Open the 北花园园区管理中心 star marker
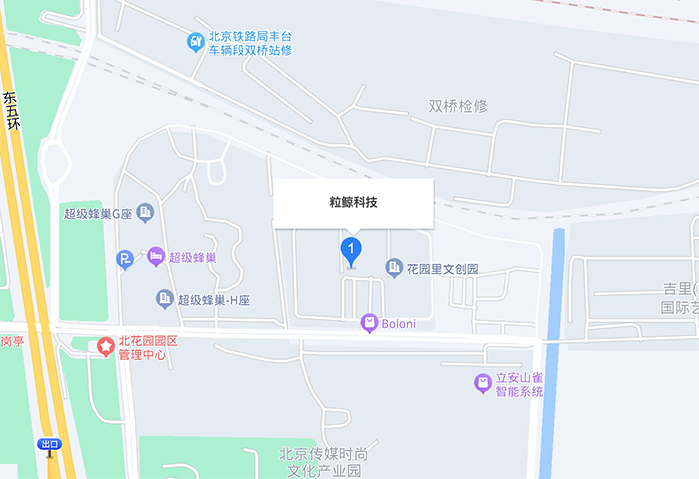The image size is (699, 479). [x=105, y=346]
